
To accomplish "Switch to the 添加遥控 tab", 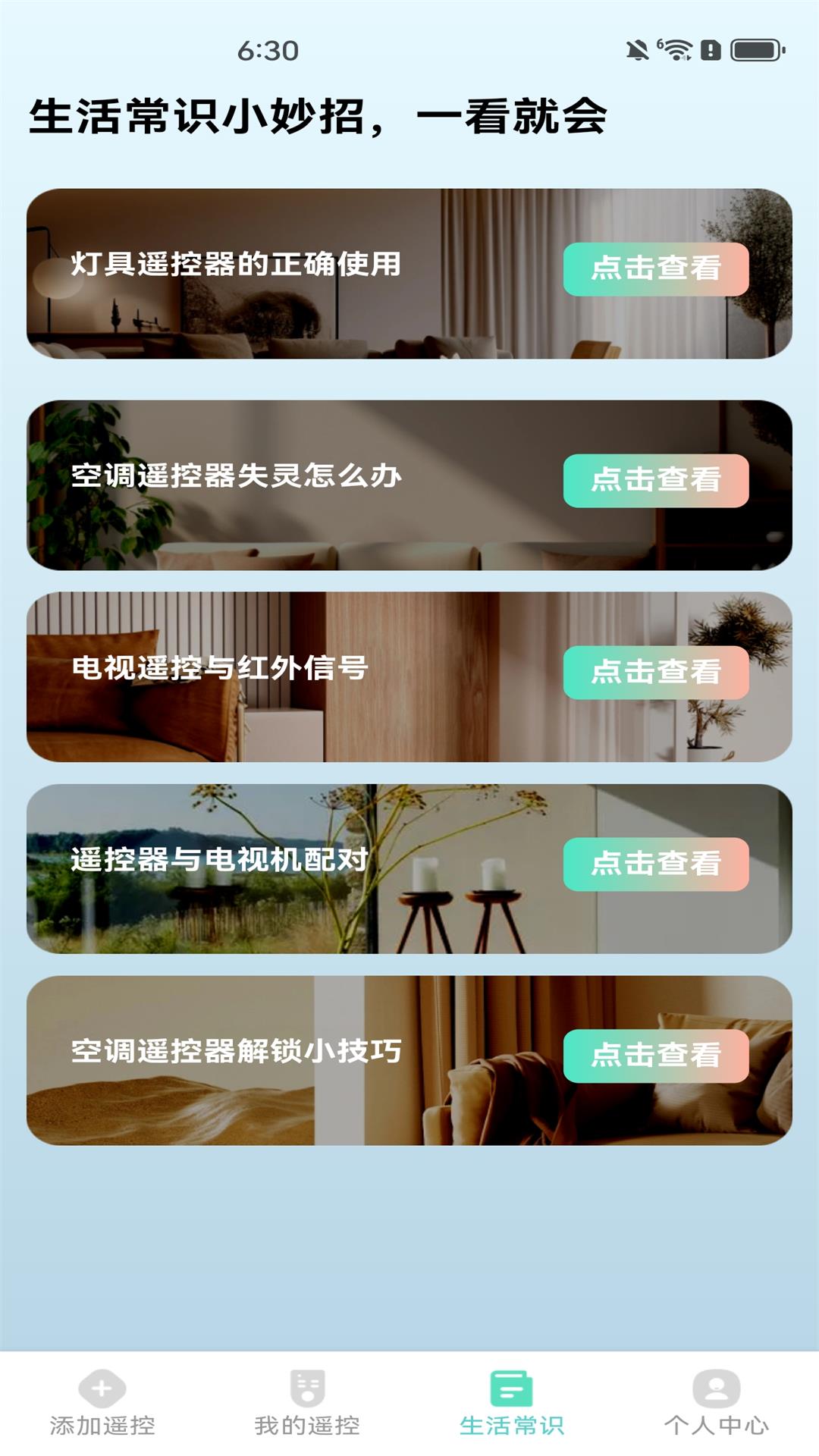I will click(x=102, y=1403).
